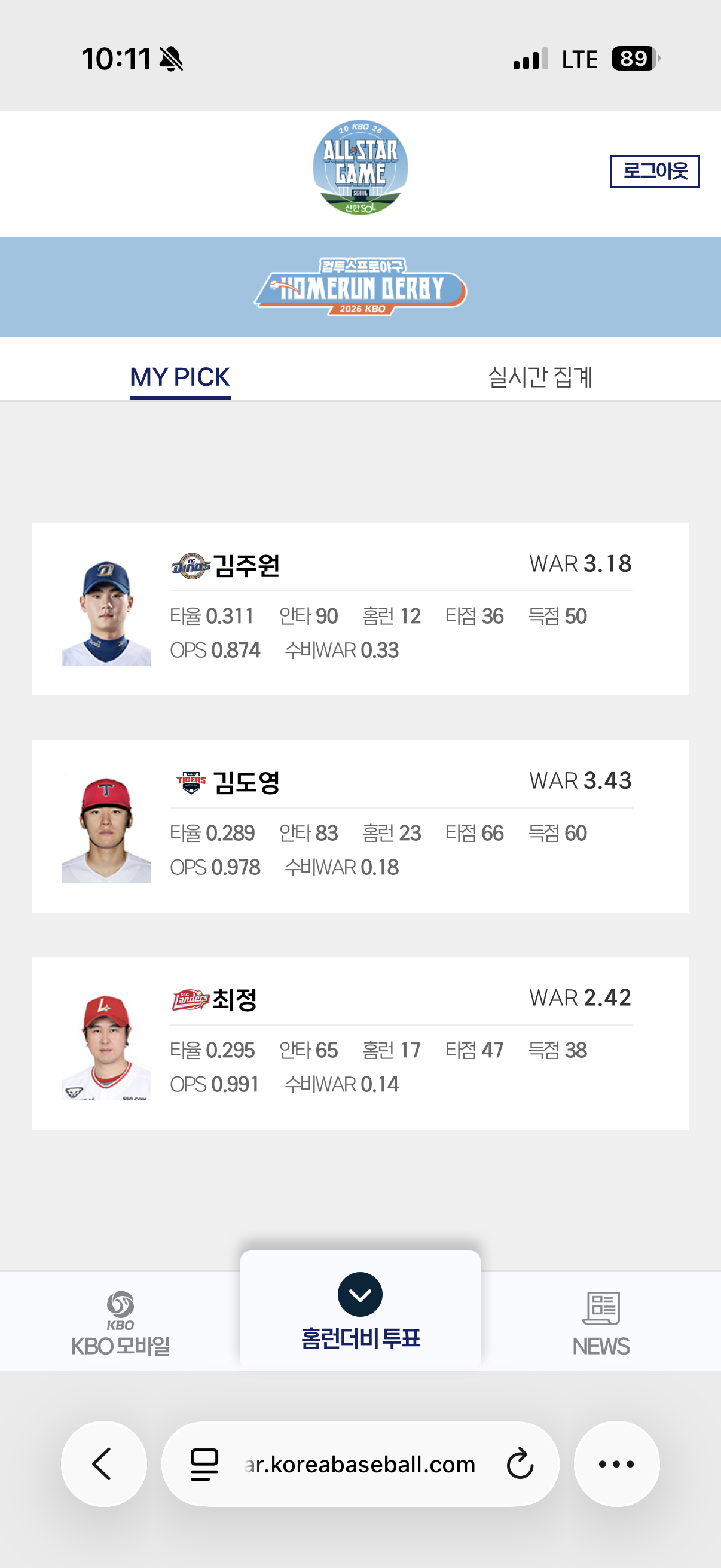Reload the page in the browser

point(520,1464)
